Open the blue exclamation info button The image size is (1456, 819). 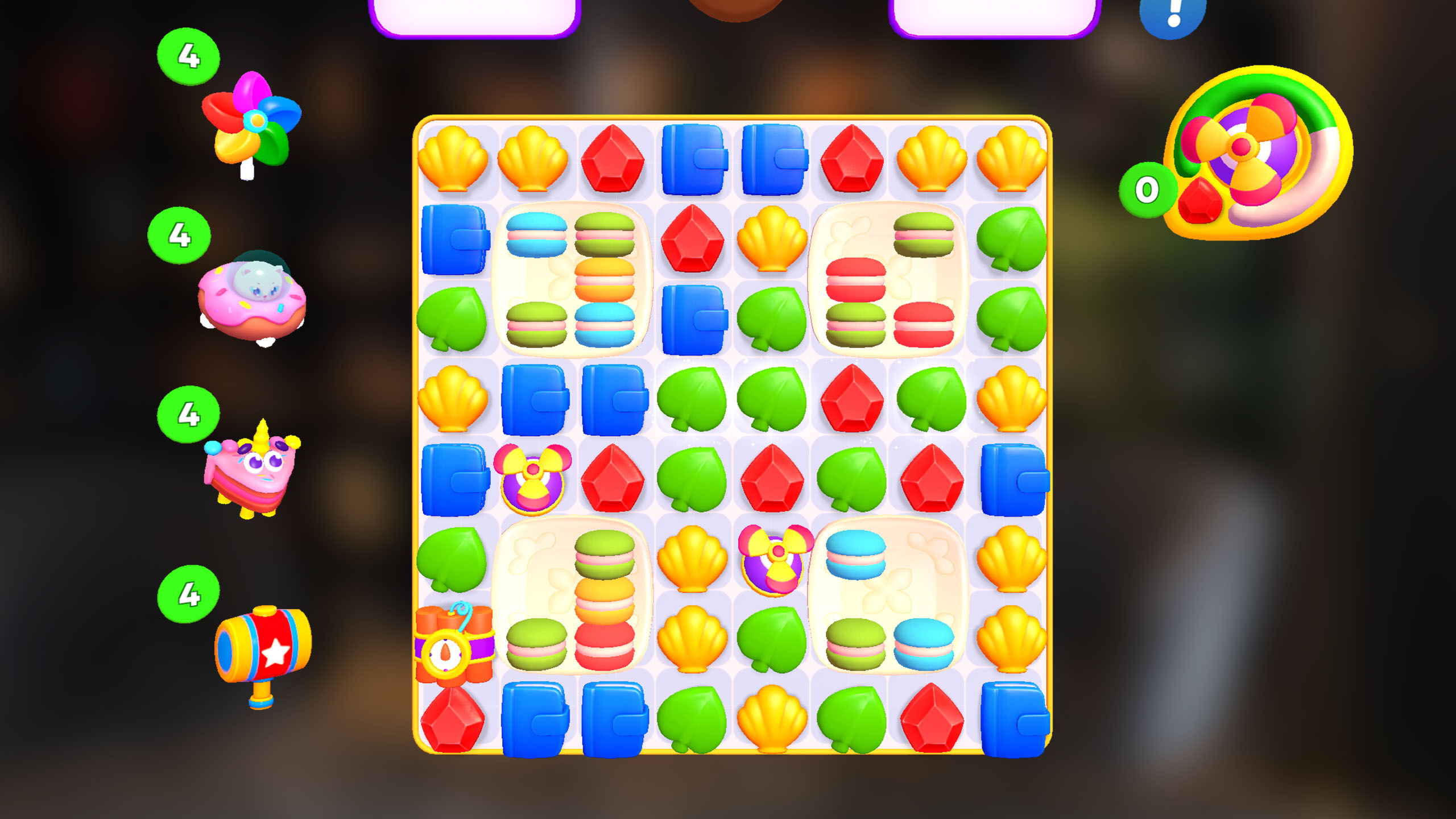(1173, 14)
